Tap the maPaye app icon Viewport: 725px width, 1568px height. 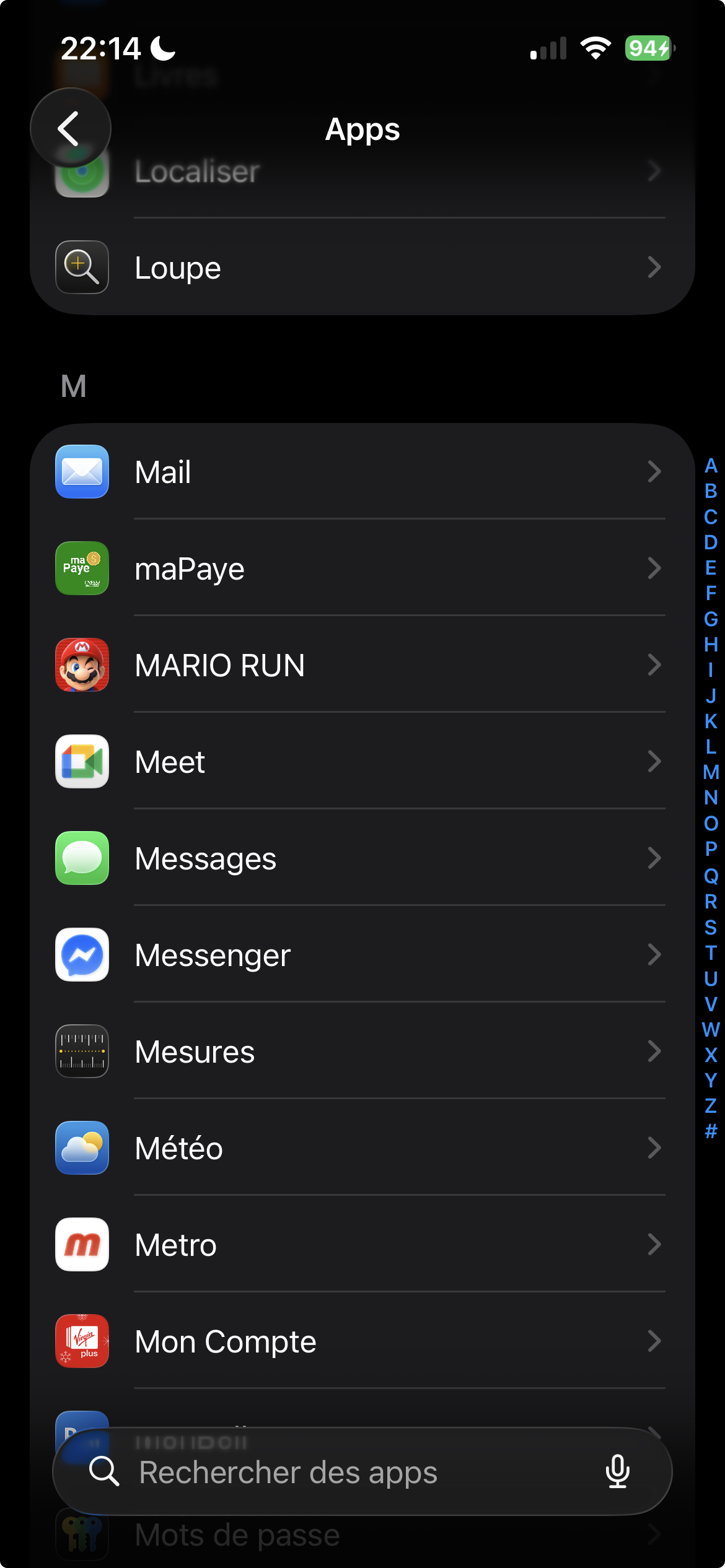click(81, 568)
